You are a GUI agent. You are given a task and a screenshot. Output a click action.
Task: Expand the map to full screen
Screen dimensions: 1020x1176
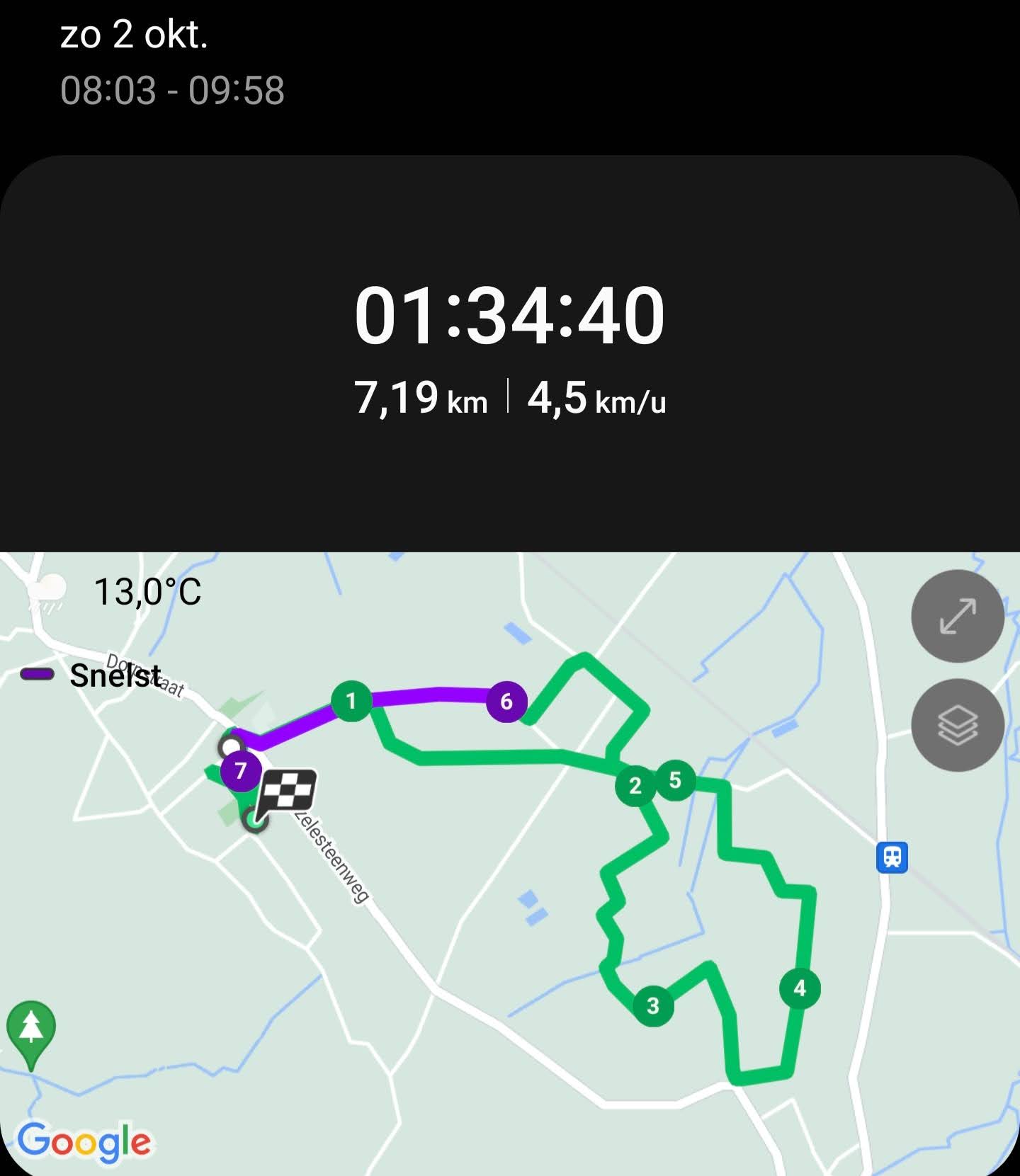957,616
